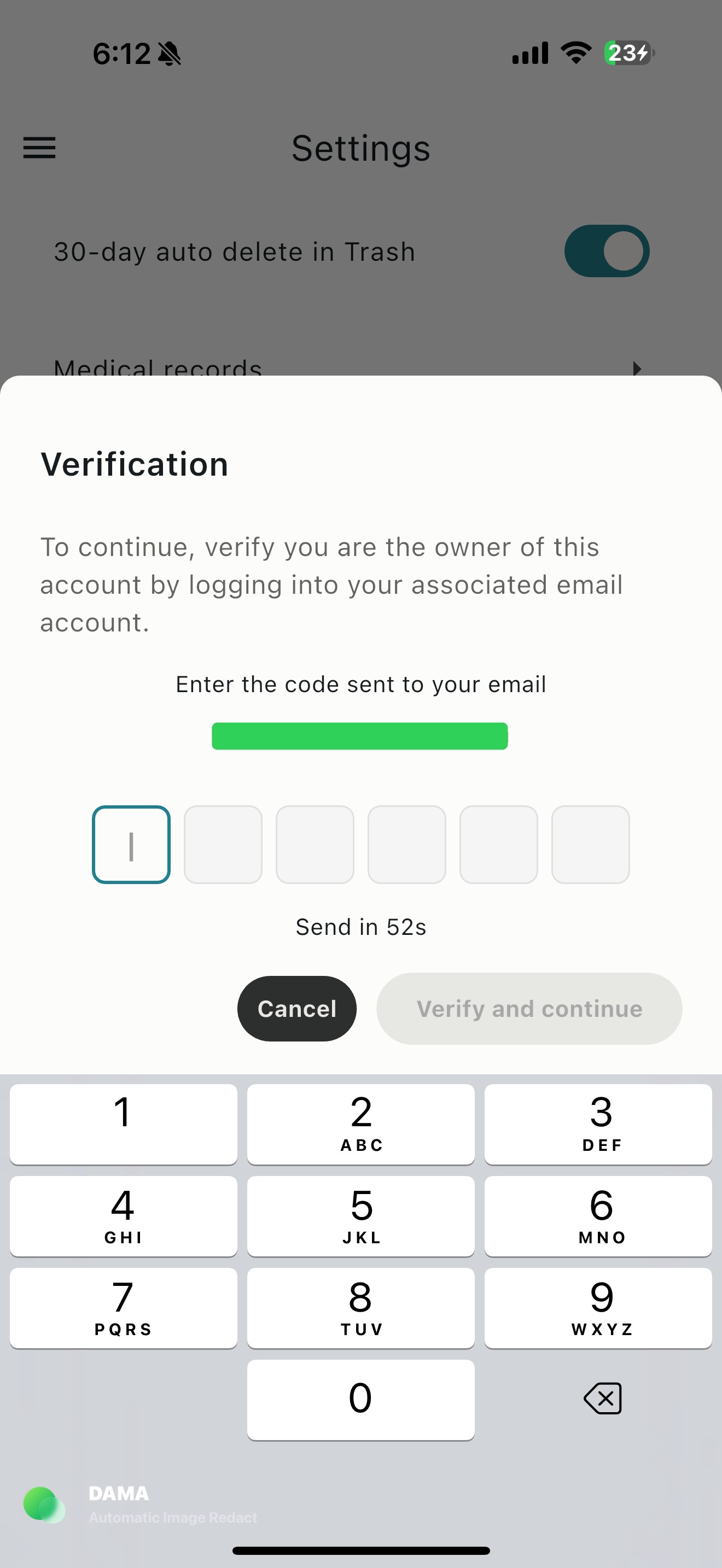Screen dimensions: 722x1568
Task: Enter digit 1 on the keypad
Action: tap(123, 1124)
